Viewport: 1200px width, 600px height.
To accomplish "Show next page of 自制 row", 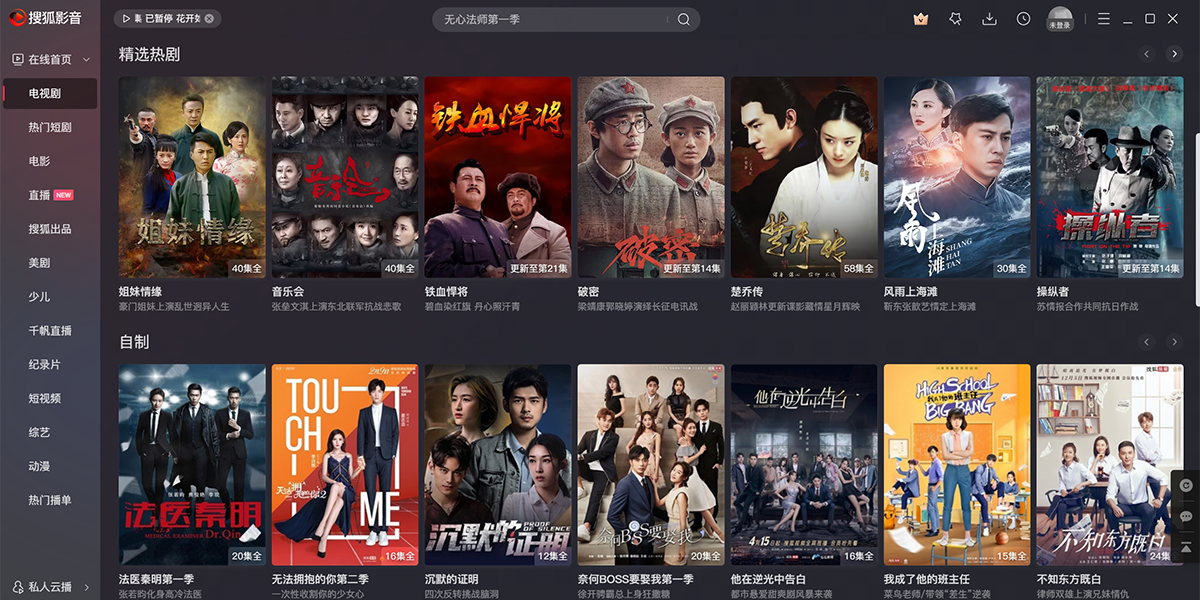I will coord(1174,342).
